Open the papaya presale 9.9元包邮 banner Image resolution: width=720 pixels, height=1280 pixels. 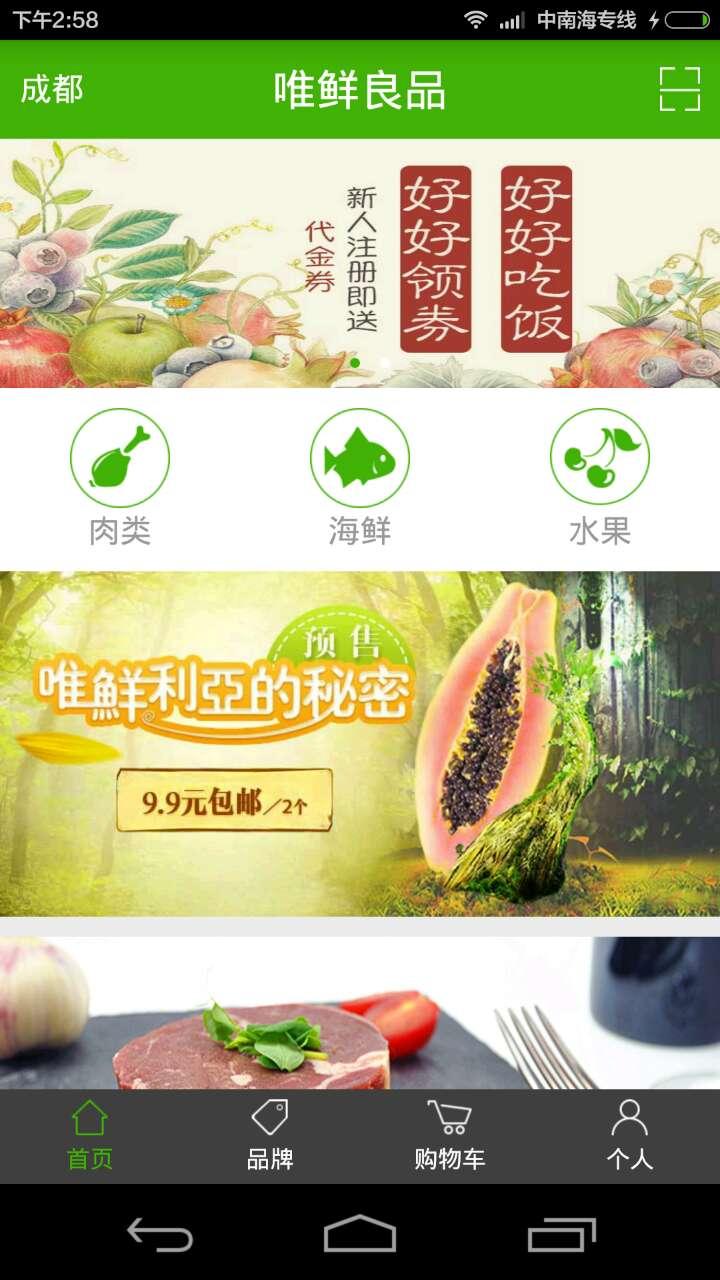pyautogui.click(x=360, y=743)
